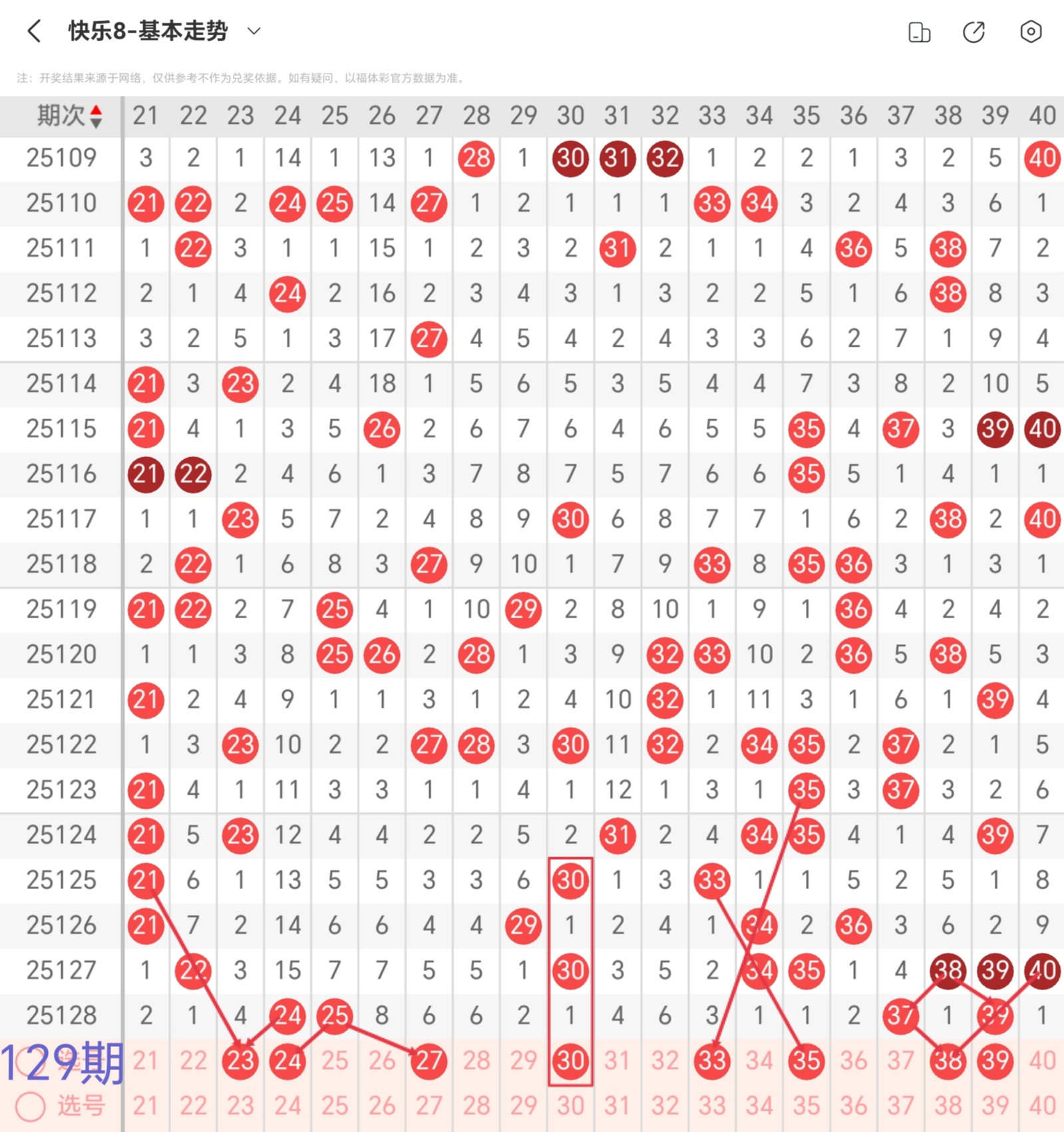Open the screen orientation switch icon

[x=919, y=32]
